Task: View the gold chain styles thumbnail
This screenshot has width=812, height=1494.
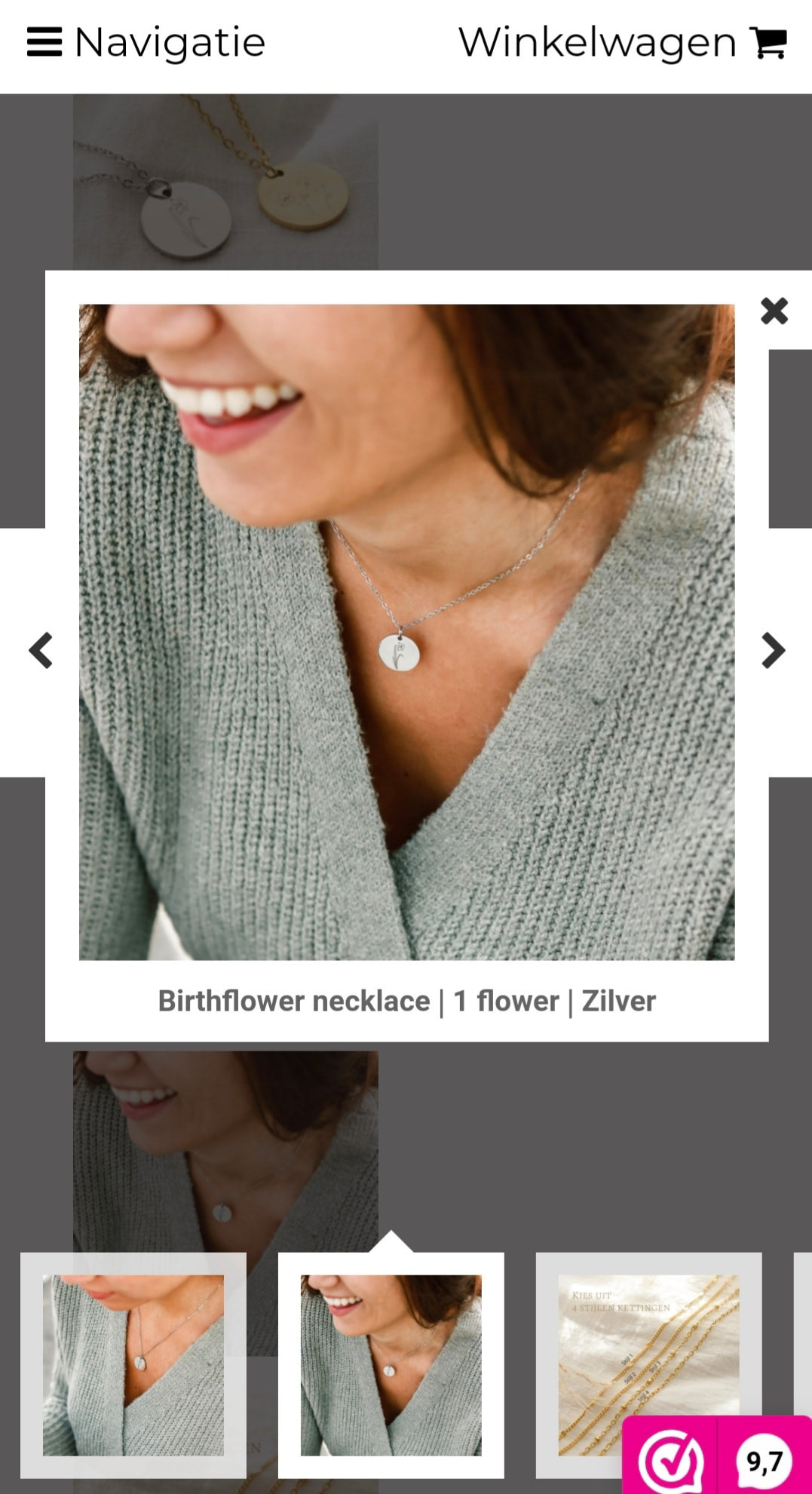Action: pyautogui.click(x=647, y=1350)
